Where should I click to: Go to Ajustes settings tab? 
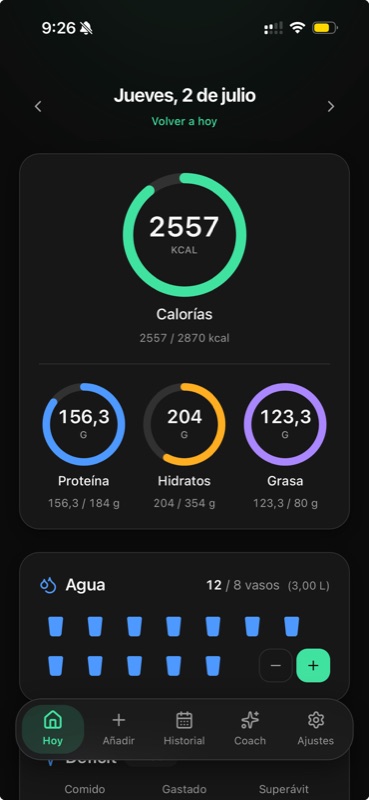click(x=316, y=729)
